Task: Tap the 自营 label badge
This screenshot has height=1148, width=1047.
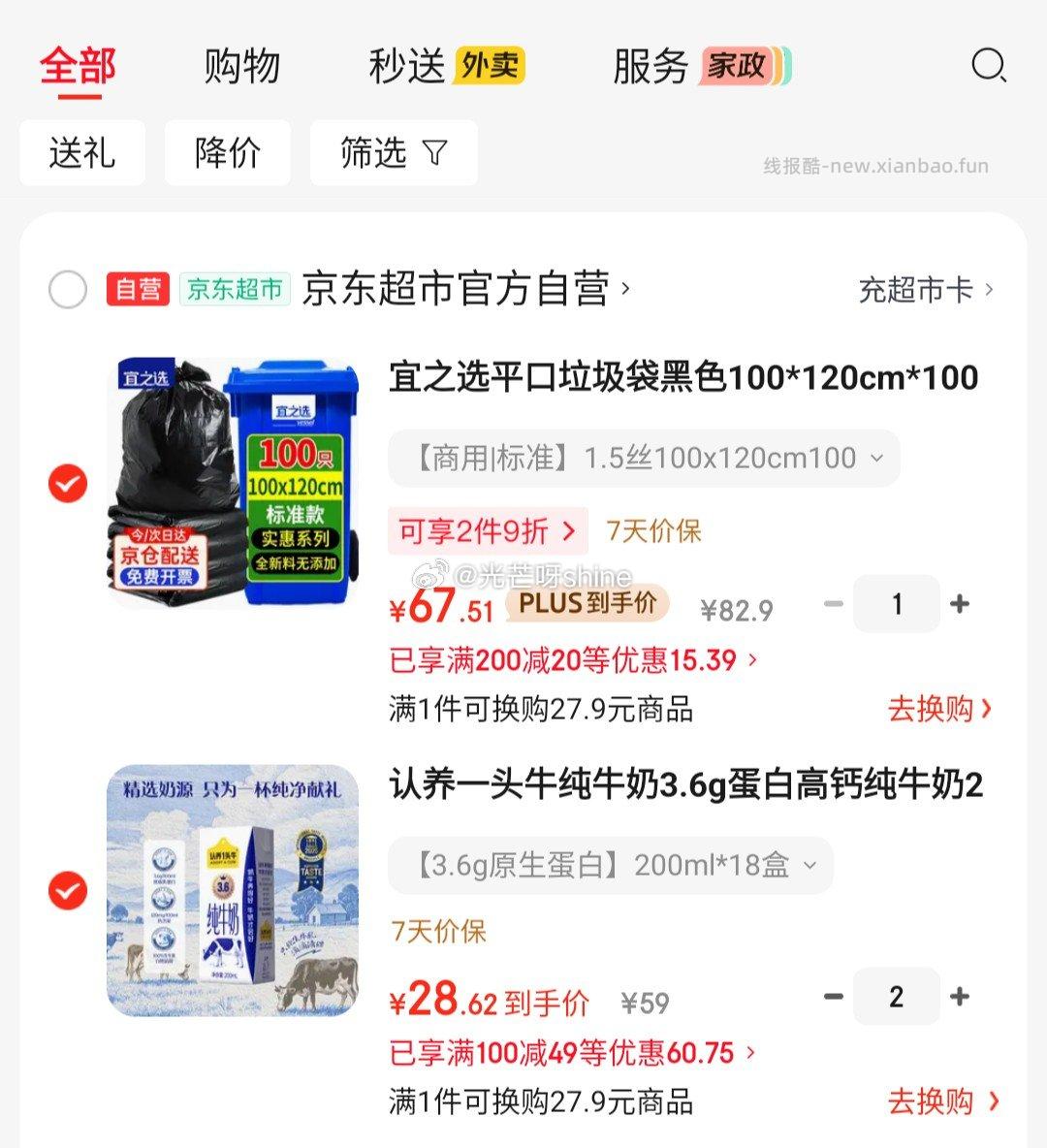Action: click(139, 289)
